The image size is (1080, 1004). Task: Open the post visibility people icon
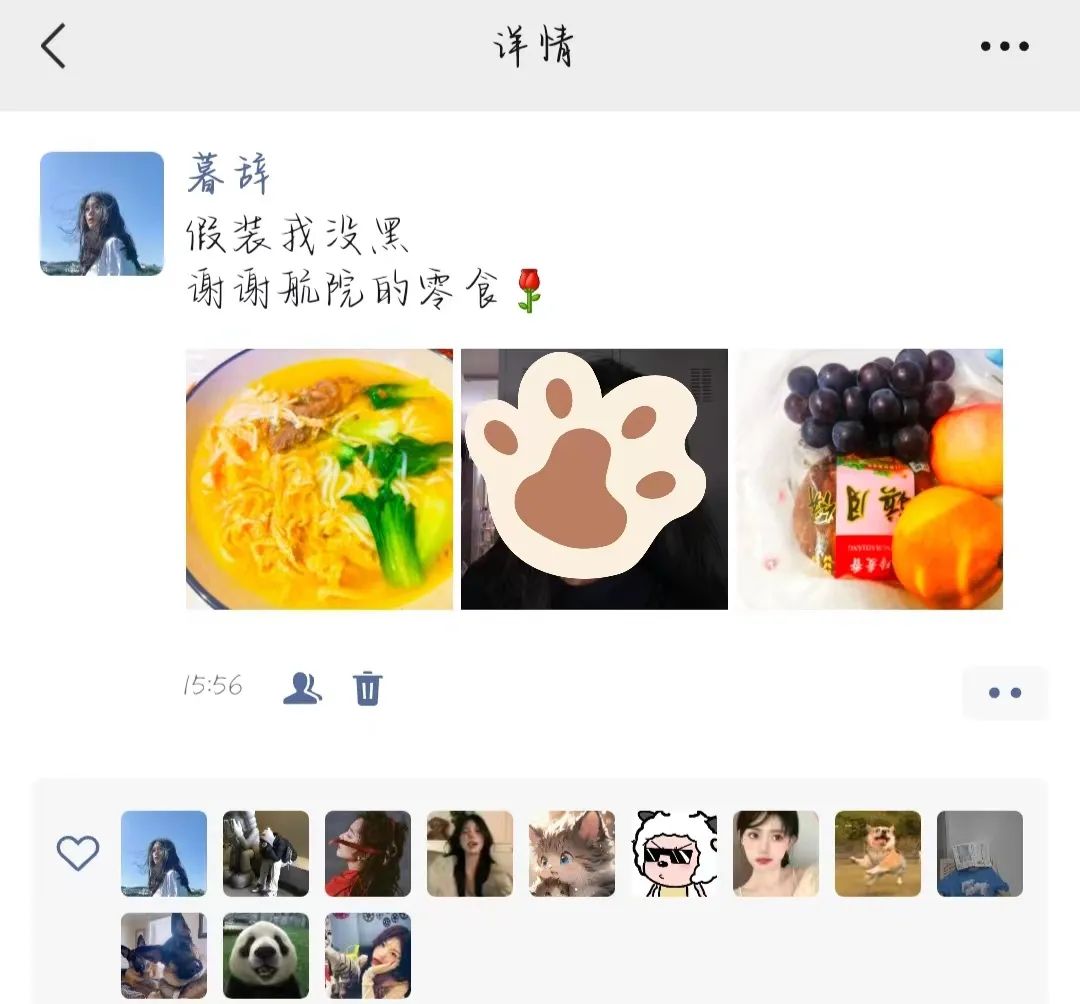(302, 688)
